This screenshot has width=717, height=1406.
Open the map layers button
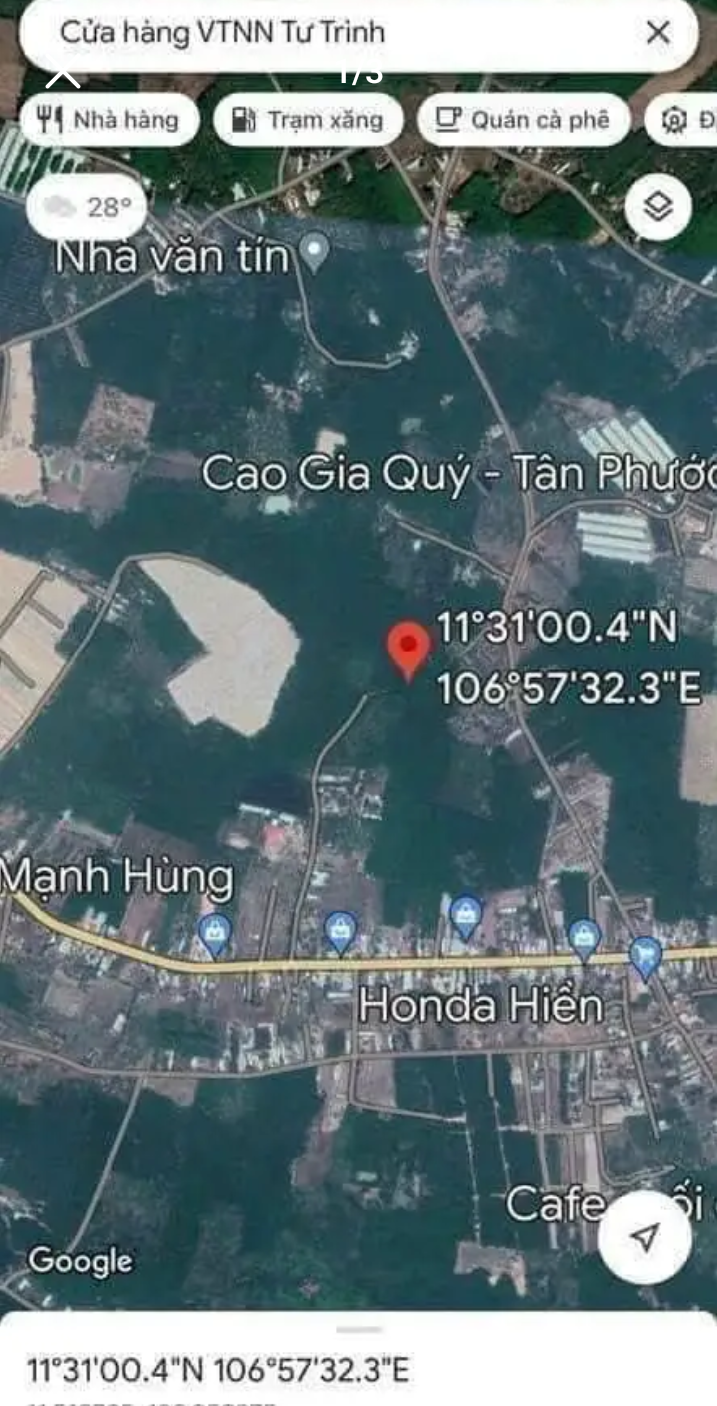click(658, 207)
